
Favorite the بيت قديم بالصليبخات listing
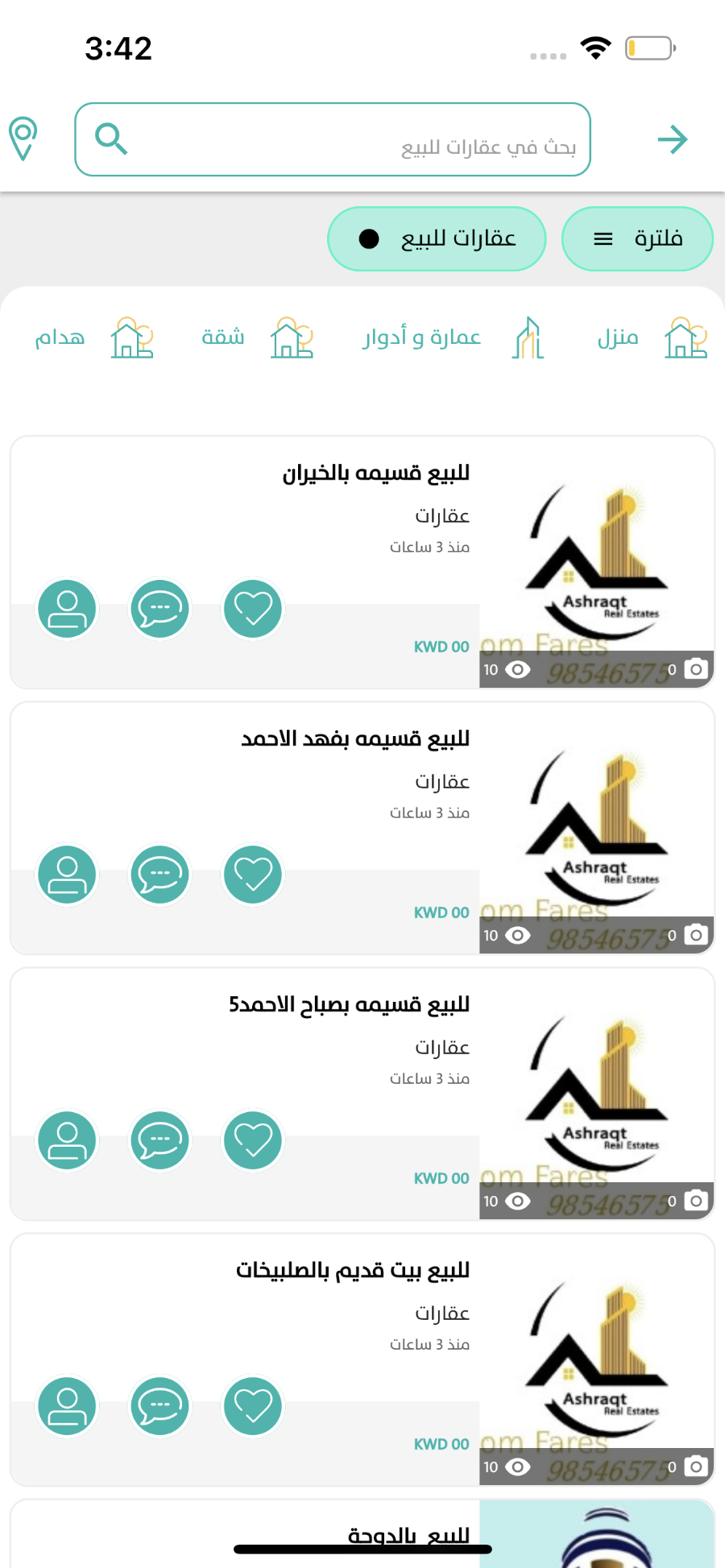253,1406
